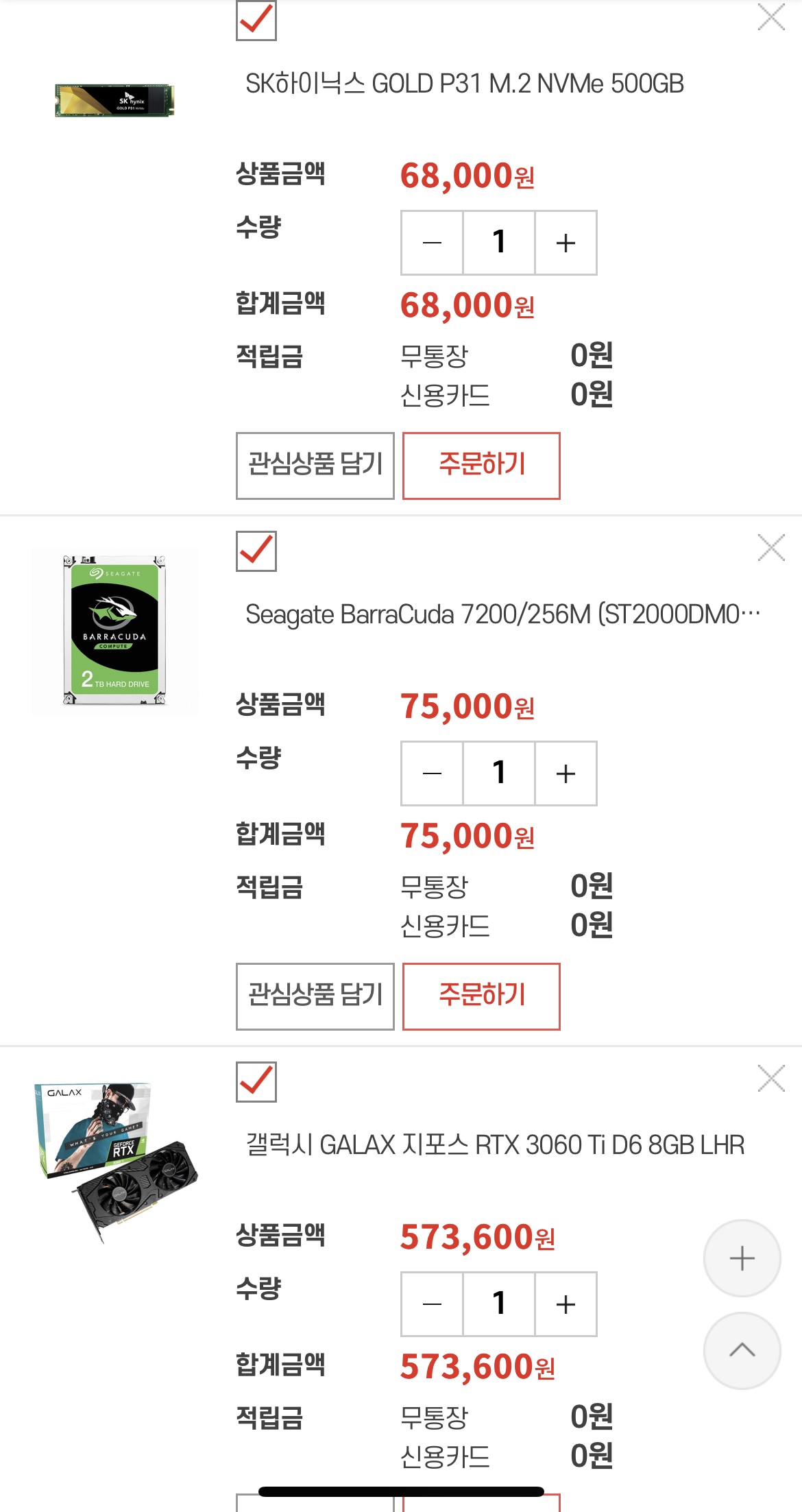Add one more Seagate BarraCuda

click(x=566, y=773)
